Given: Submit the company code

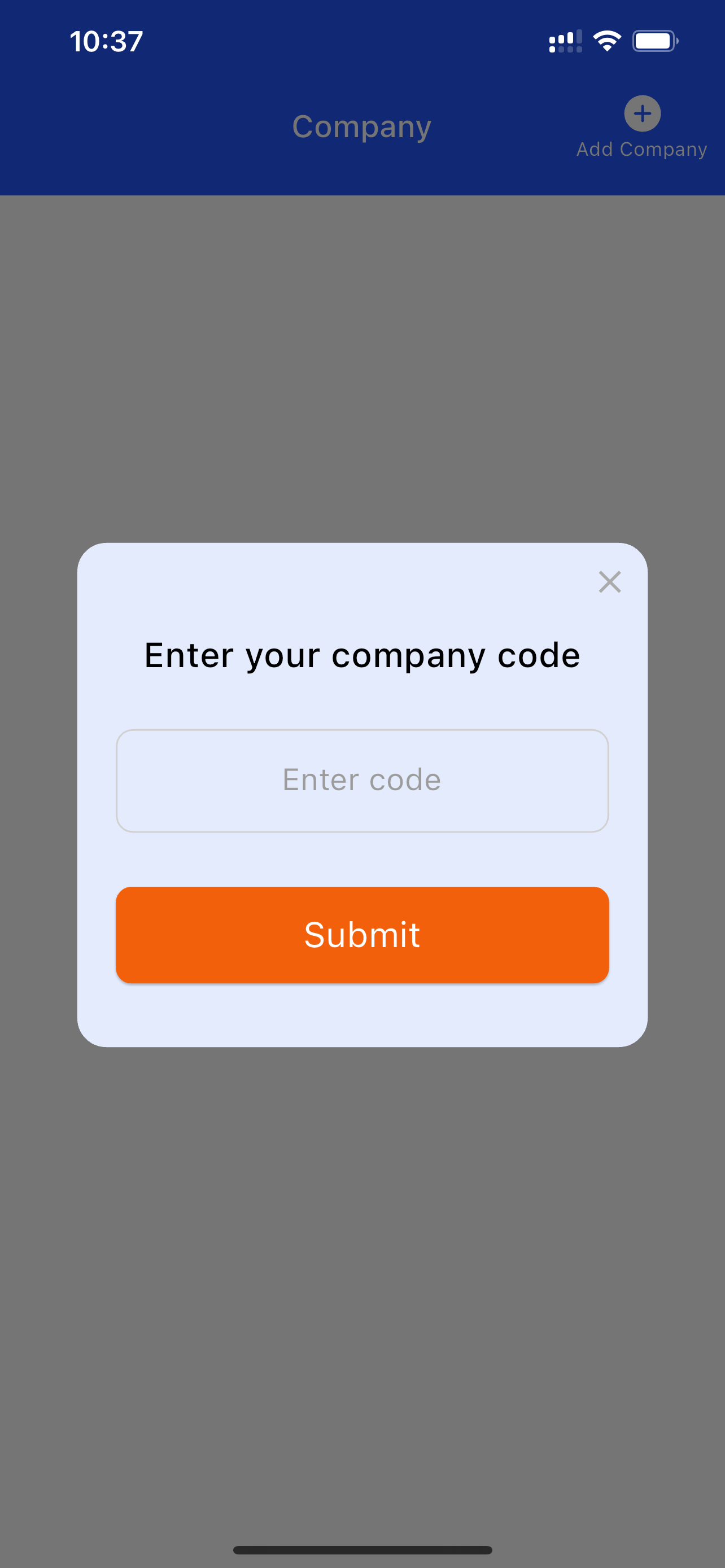Looking at the screenshot, I should [x=362, y=934].
